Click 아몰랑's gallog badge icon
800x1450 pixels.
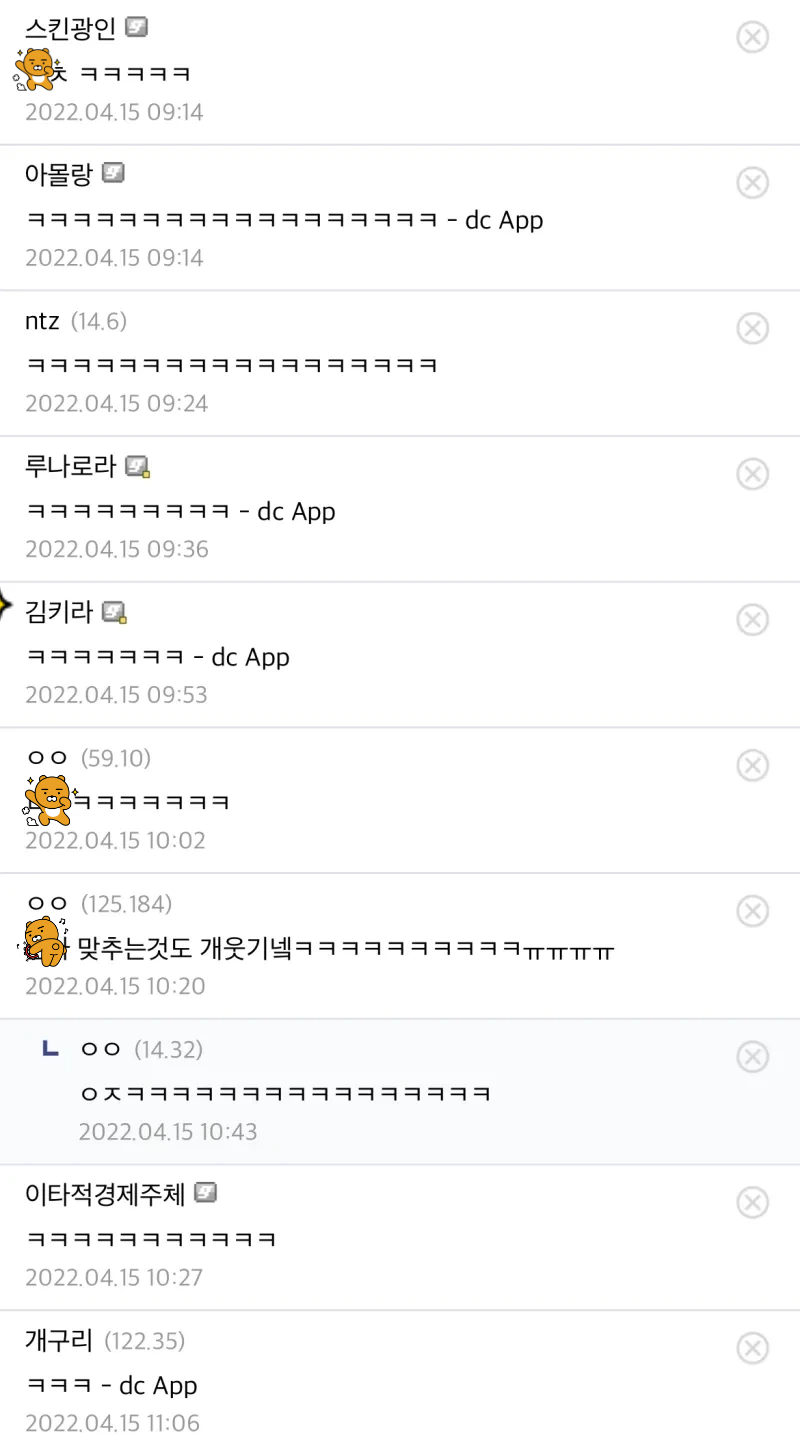click(x=113, y=172)
